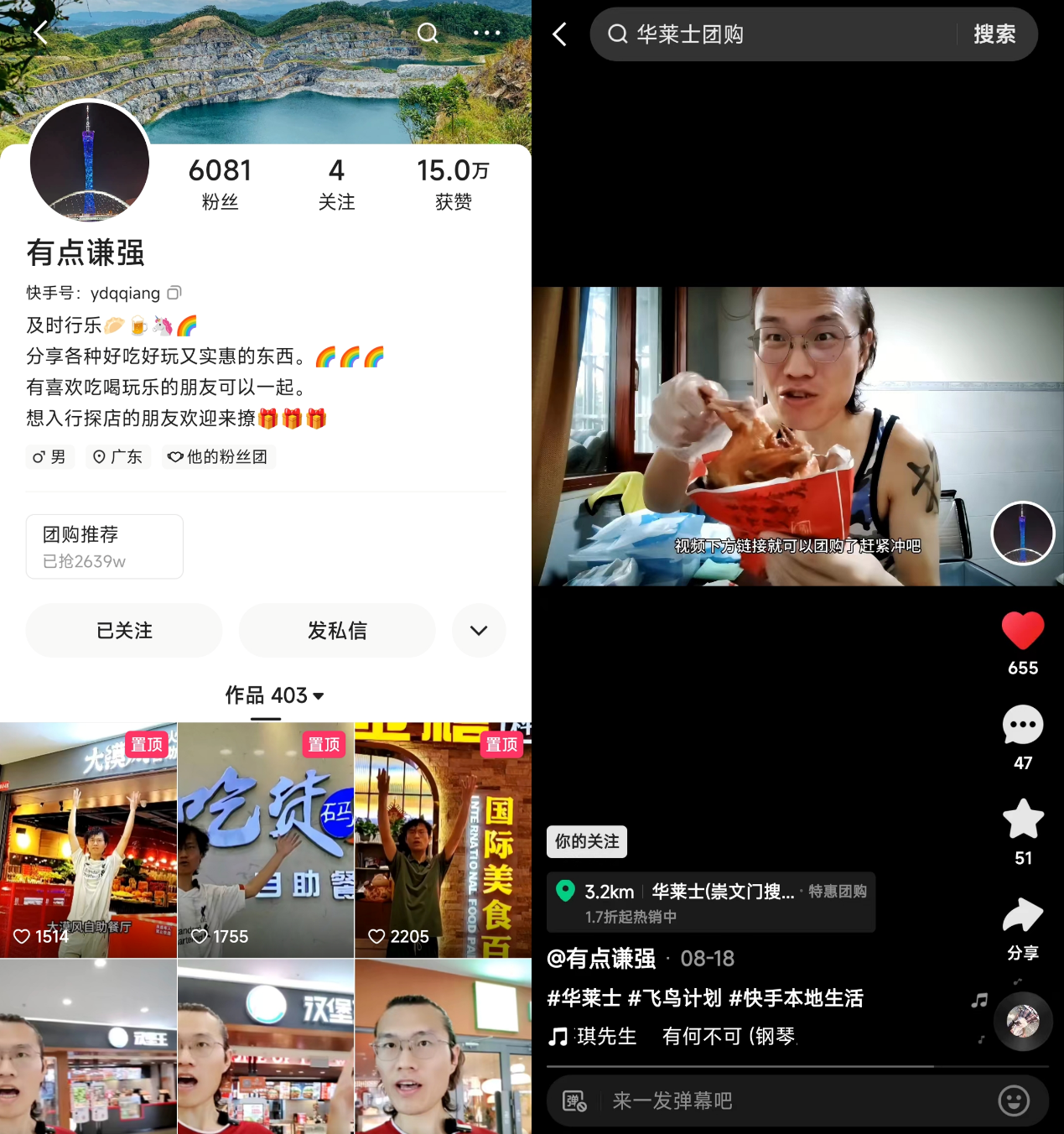The image size is (1064, 1134).
Task: Open the 团购推荐 card
Action: coord(105,546)
